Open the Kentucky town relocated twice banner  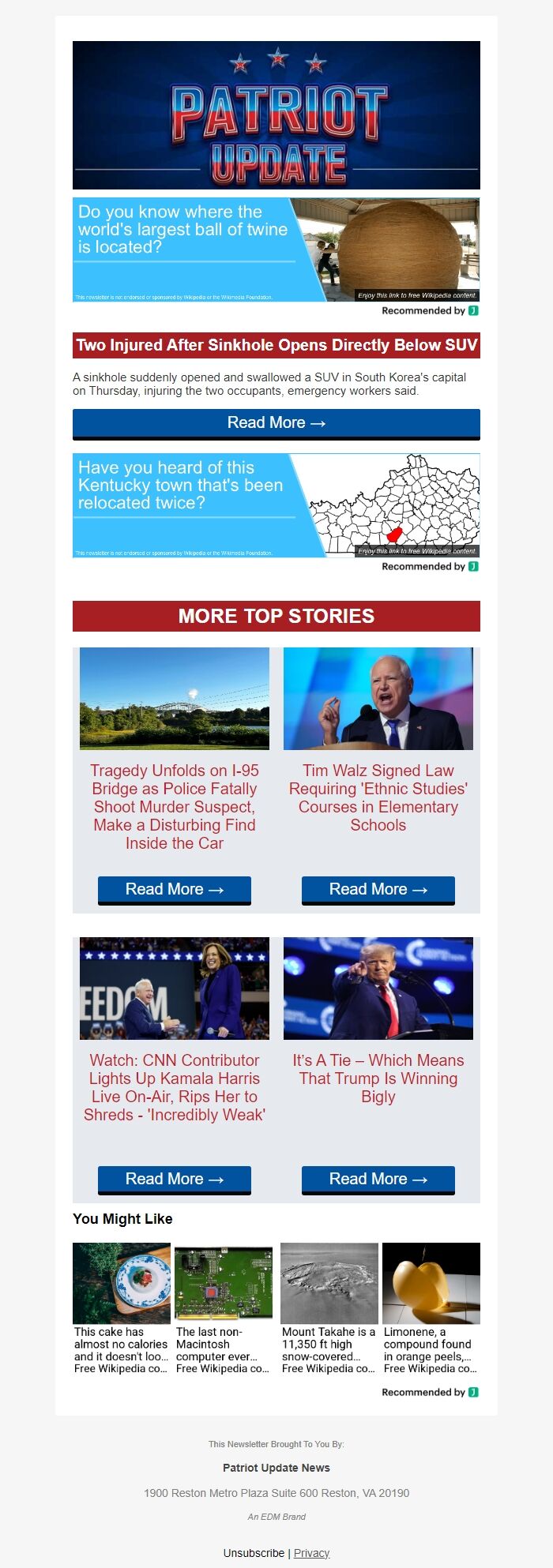tap(276, 505)
